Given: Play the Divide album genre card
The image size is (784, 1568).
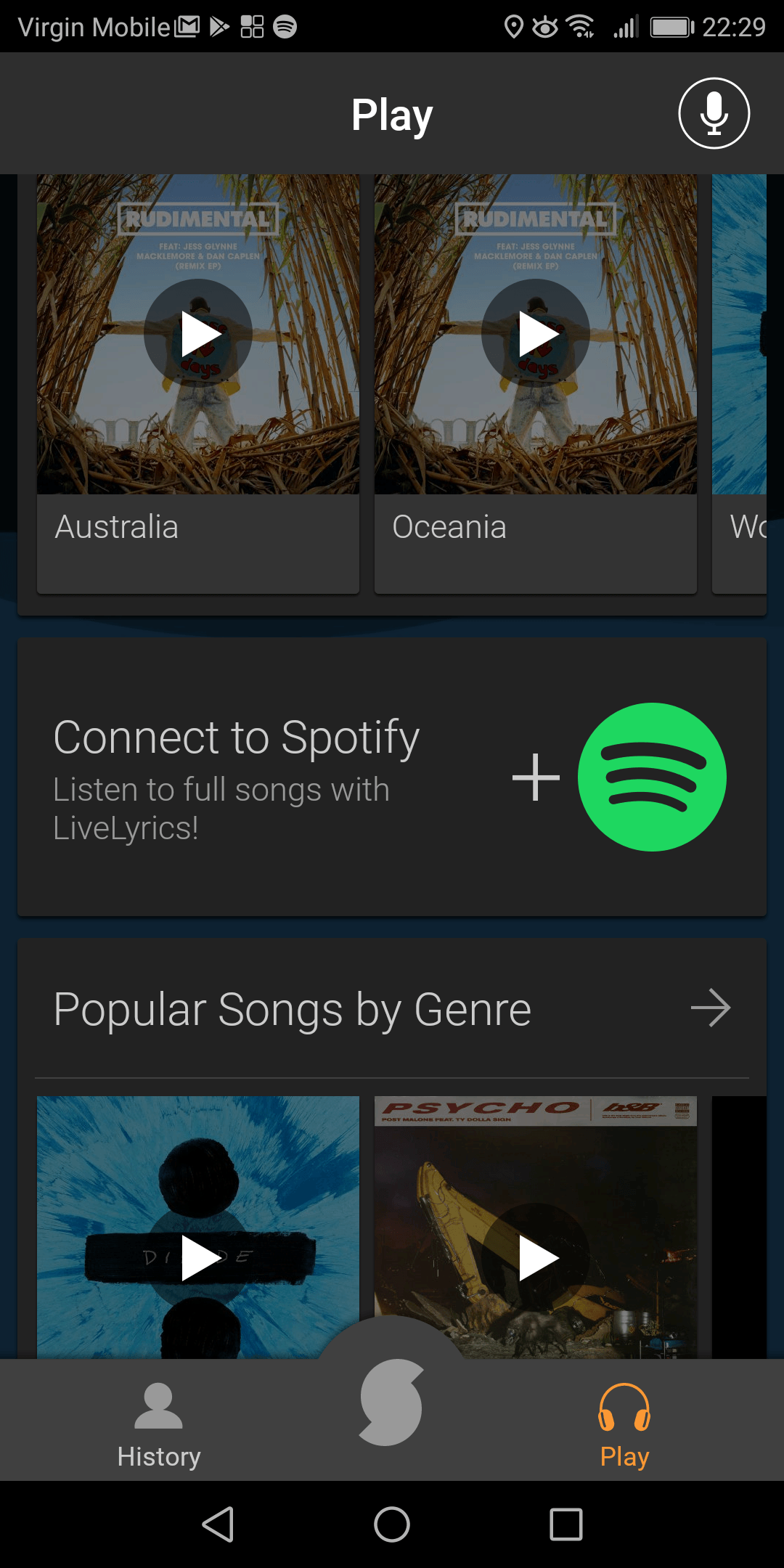Looking at the screenshot, I should point(198,1257).
